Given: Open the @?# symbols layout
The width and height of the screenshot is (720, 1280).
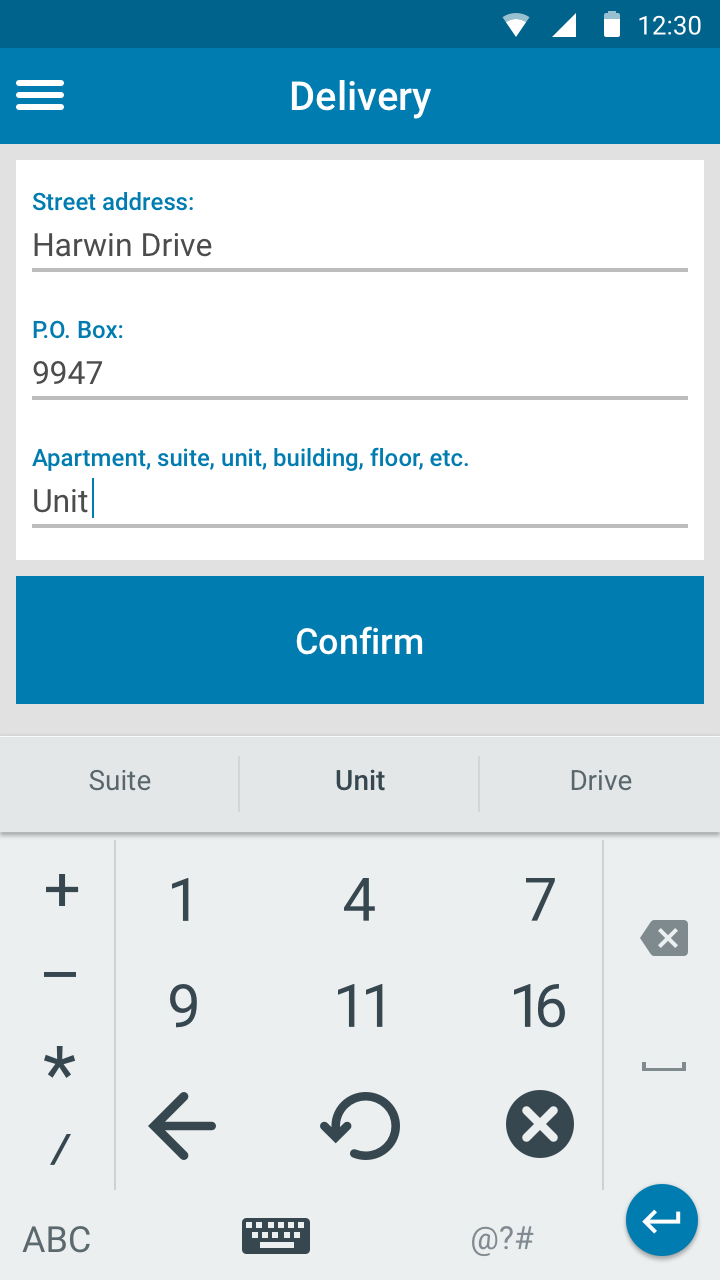Looking at the screenshot, I should pyautogui.click(x=502, y=1240).
